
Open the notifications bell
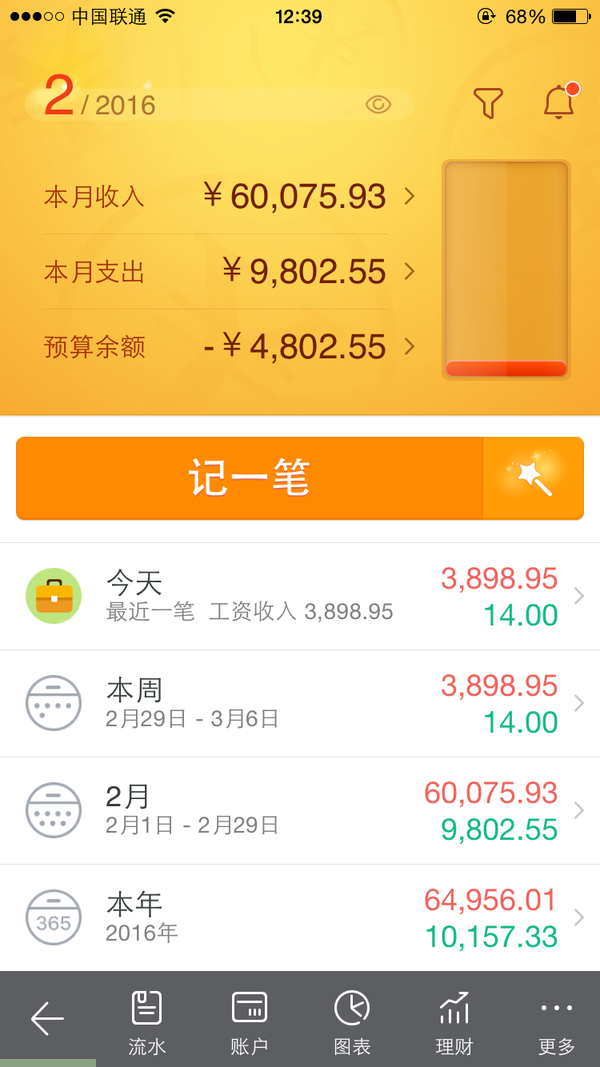[561, 101]
